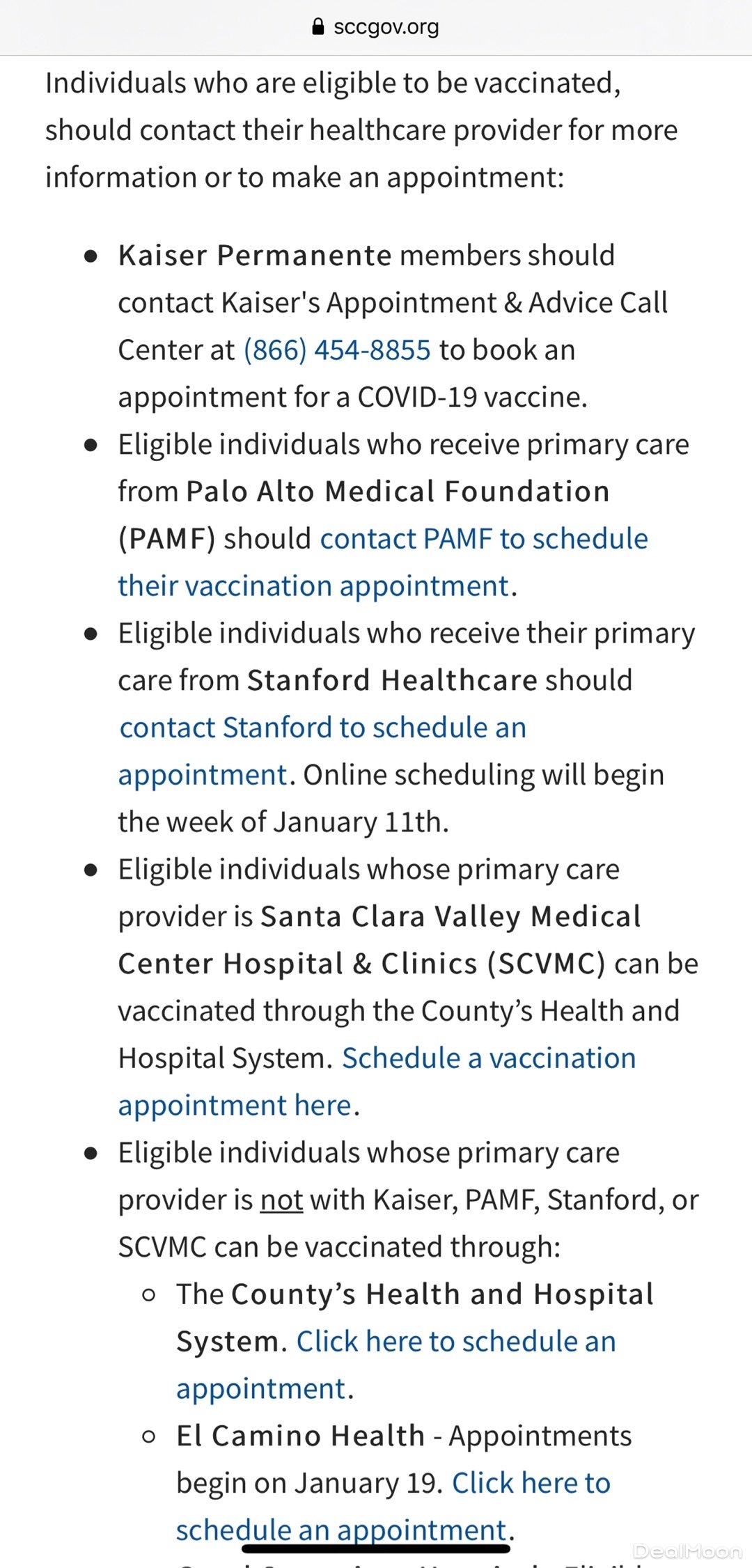Open El Camino Health's schedule appointment link

531,1483
